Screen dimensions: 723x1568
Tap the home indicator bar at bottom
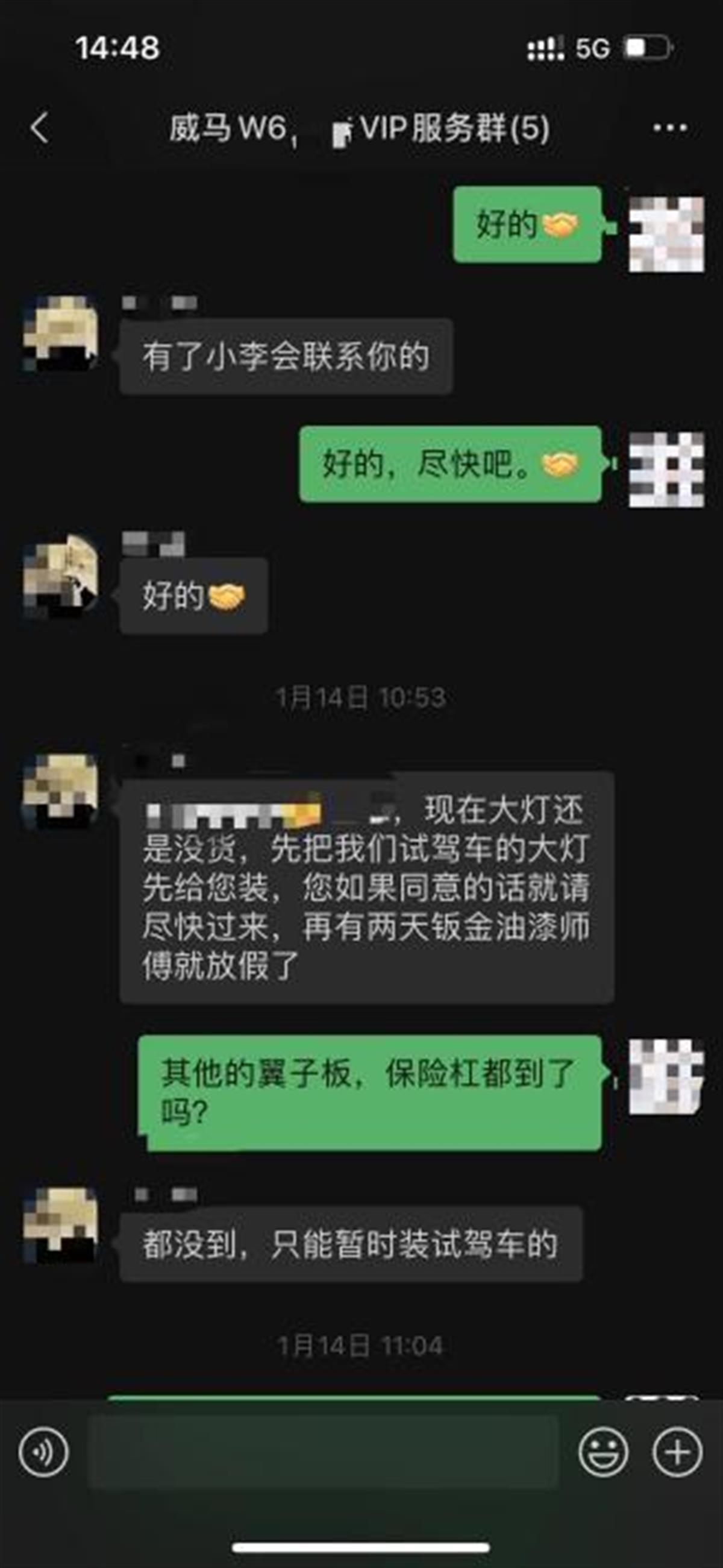(361, 1549)
